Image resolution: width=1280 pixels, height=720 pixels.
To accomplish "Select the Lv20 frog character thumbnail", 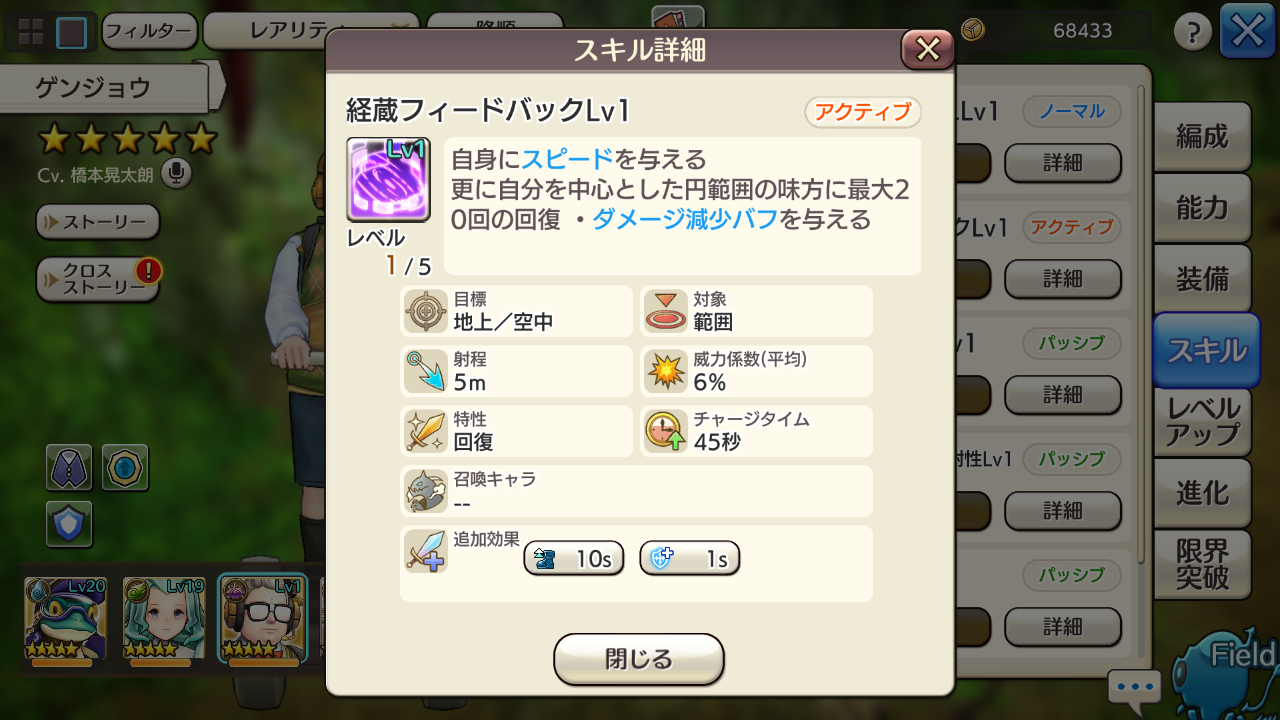I will coord(64,618).
